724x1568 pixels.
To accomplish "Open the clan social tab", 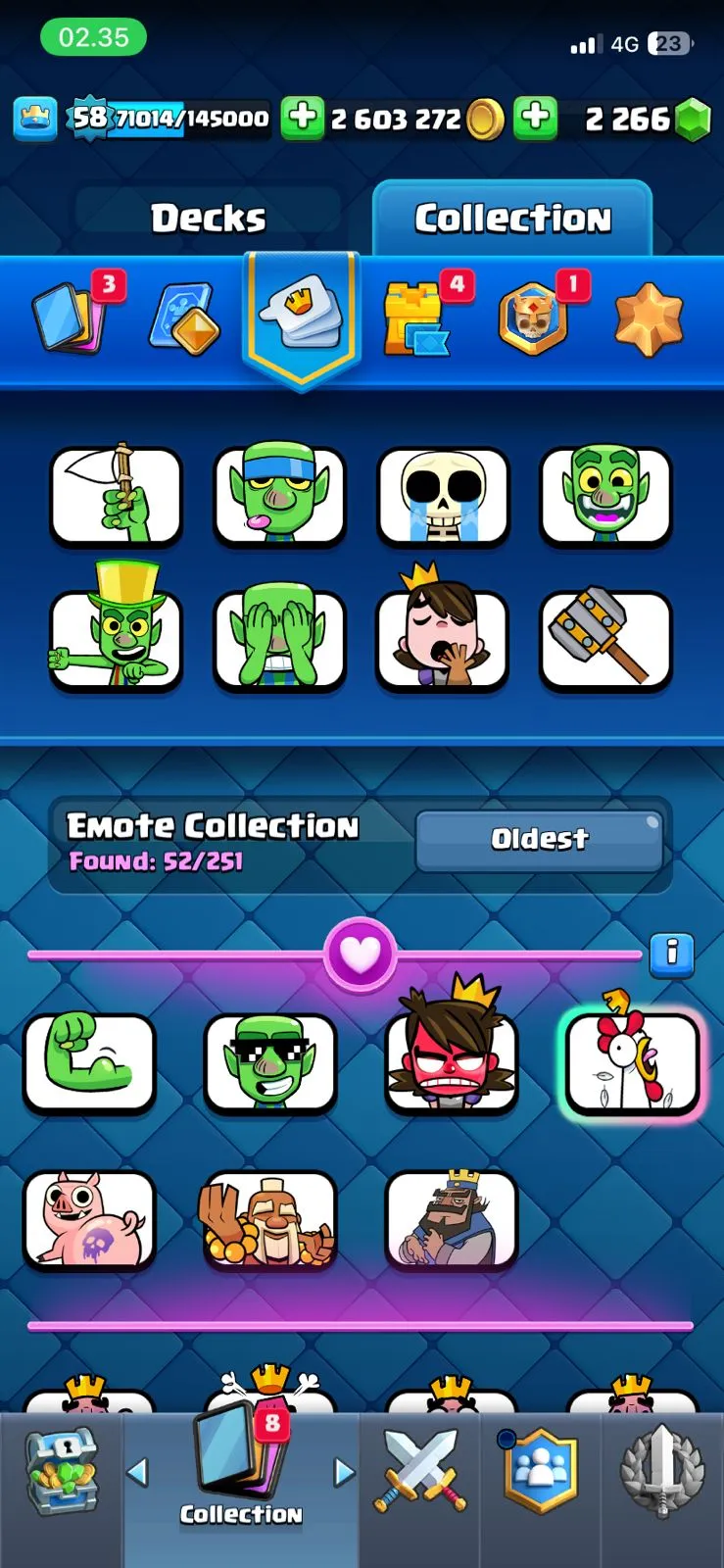I will click(x=540, y=1470).
